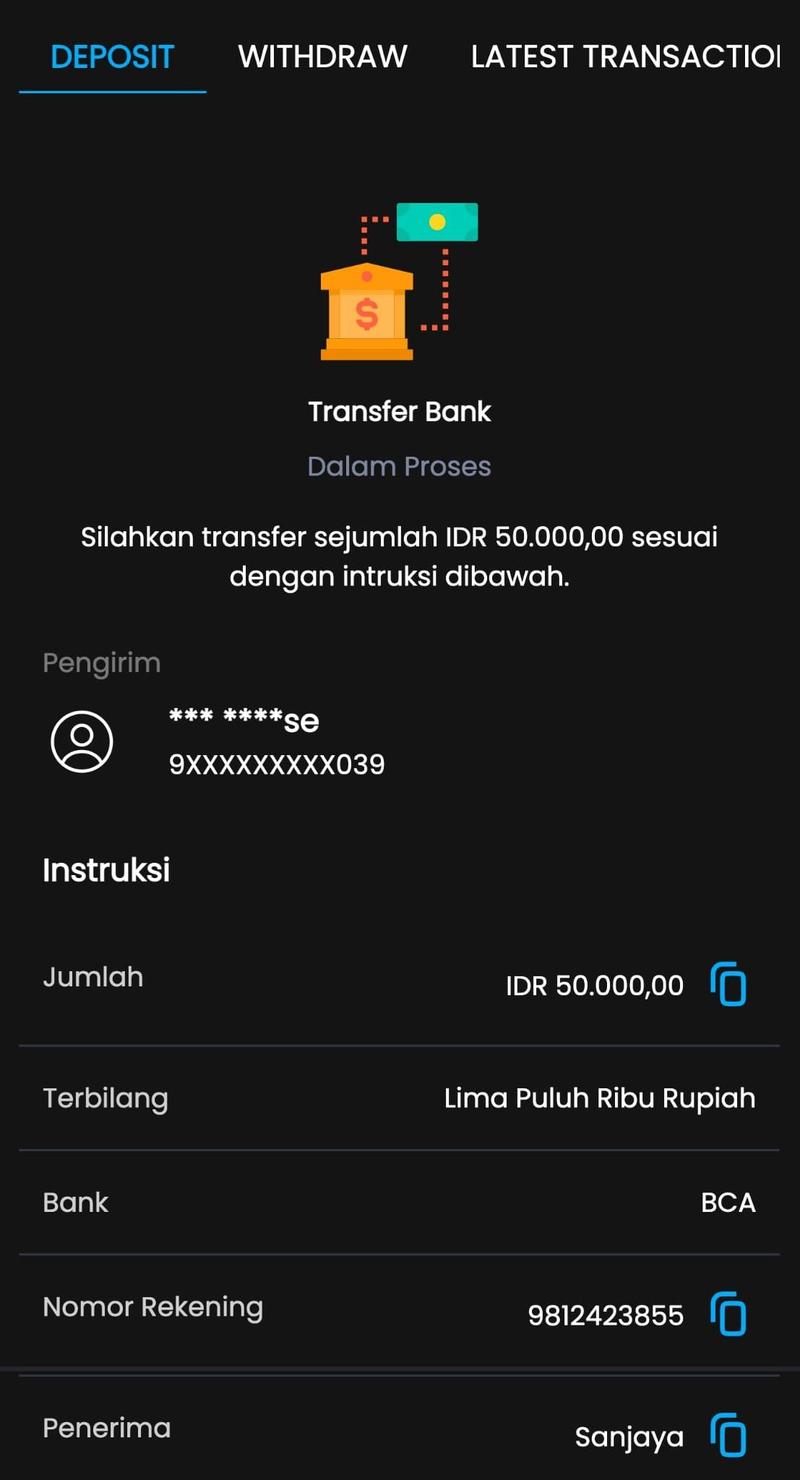Tap the Penerima name Sanjaya
The width and height of the screenshot is (800, 1480).
[629, 1434]
